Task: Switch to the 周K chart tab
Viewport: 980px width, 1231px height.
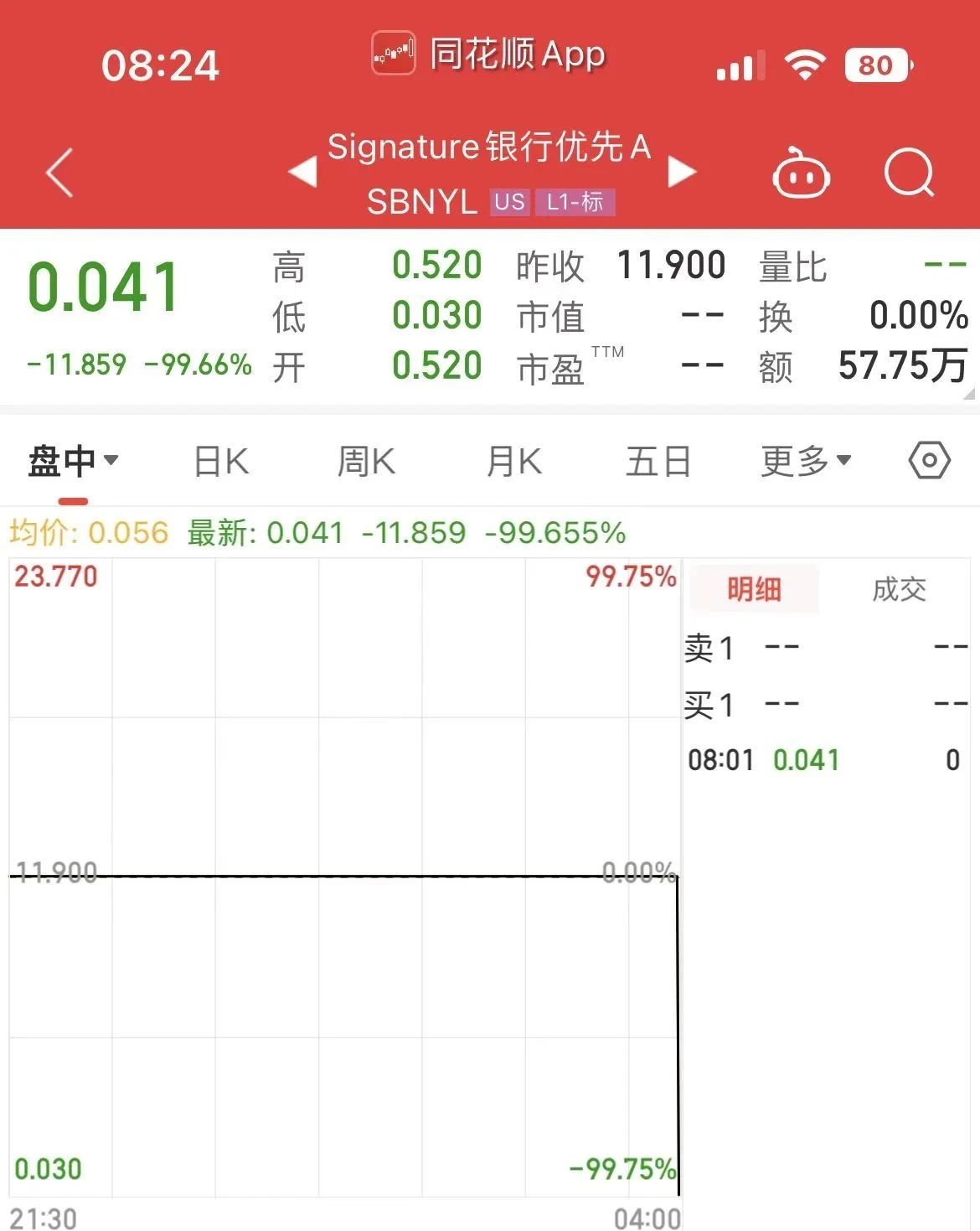Action: click(x=366, y=461)
